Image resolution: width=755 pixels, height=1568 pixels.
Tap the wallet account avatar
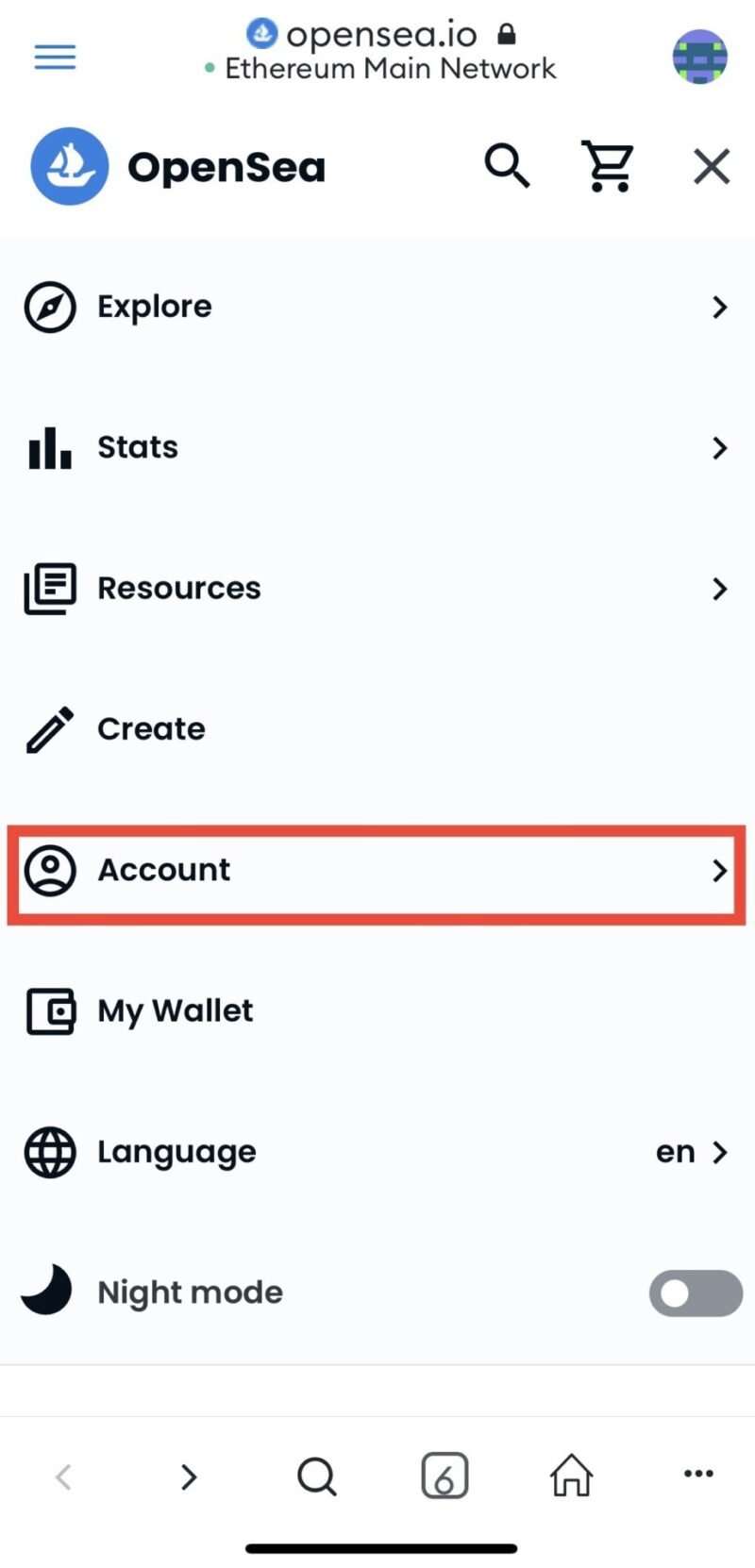(699, 57)
